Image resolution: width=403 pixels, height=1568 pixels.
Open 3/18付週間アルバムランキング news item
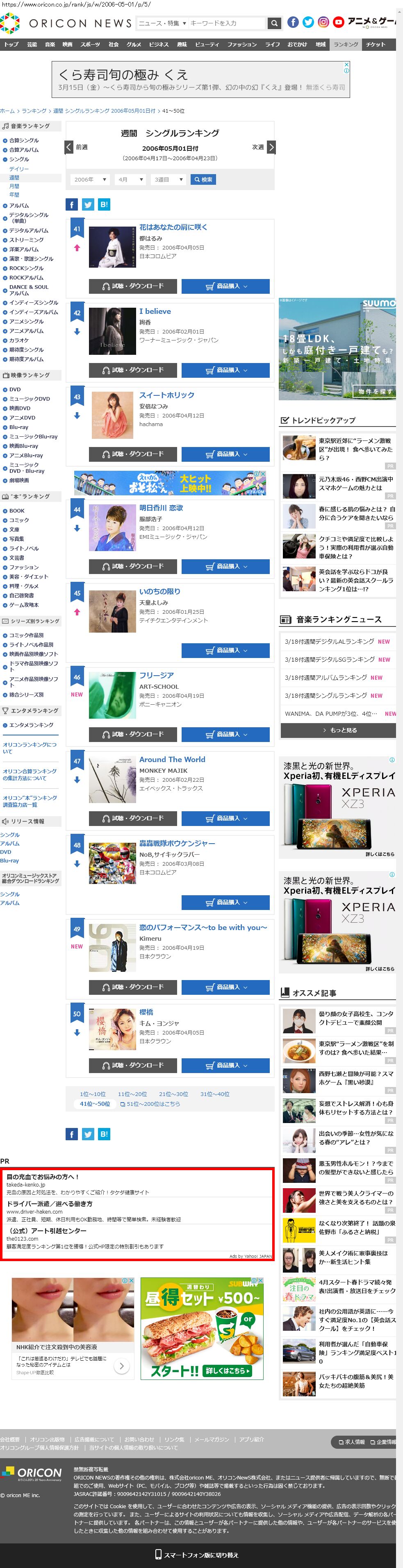point(328,678)
